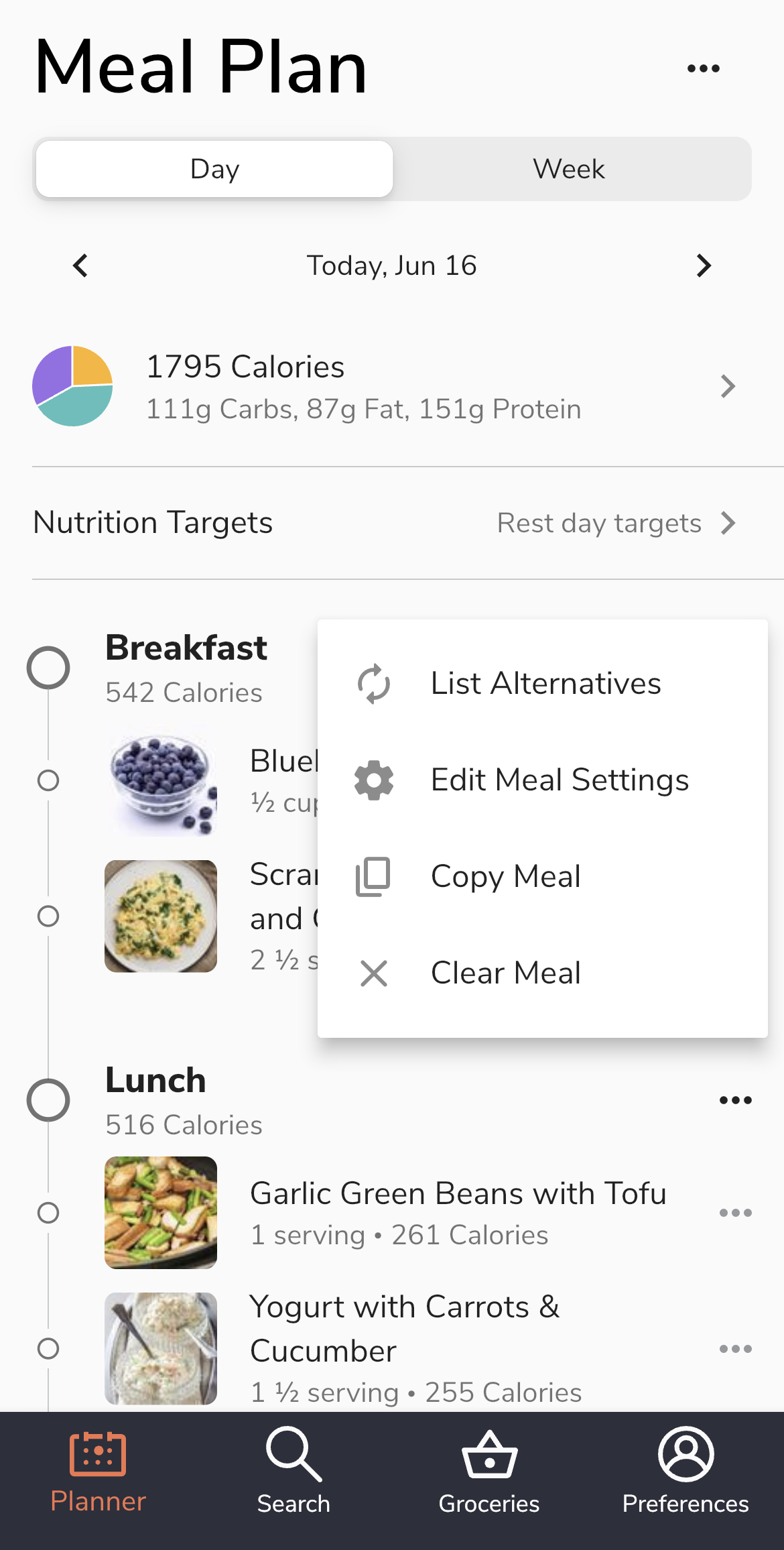
Task: Mark Lunch as eaten
Action: (x=48, y=1100)
